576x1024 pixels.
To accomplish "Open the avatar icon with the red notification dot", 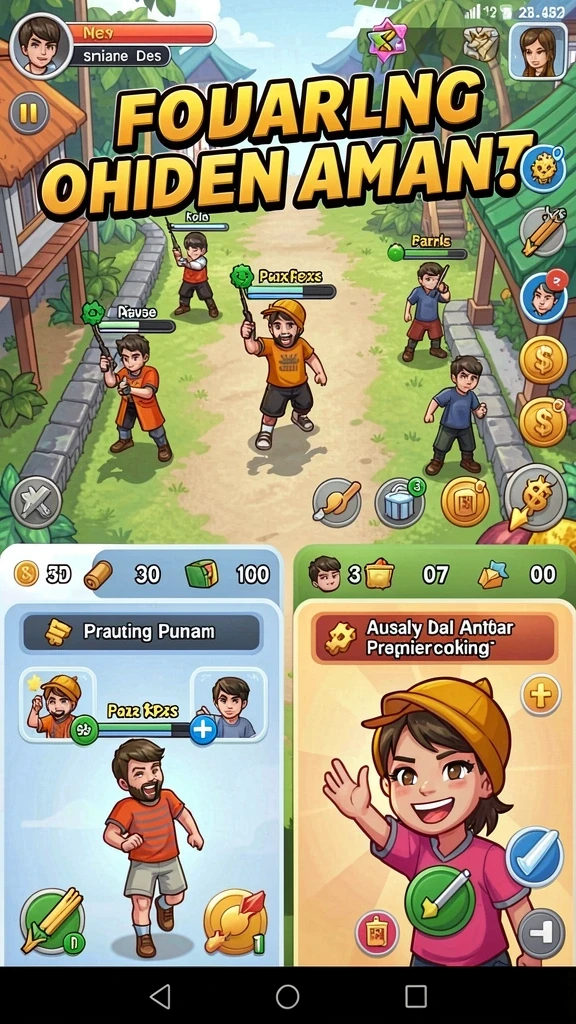I will point(543,297).
